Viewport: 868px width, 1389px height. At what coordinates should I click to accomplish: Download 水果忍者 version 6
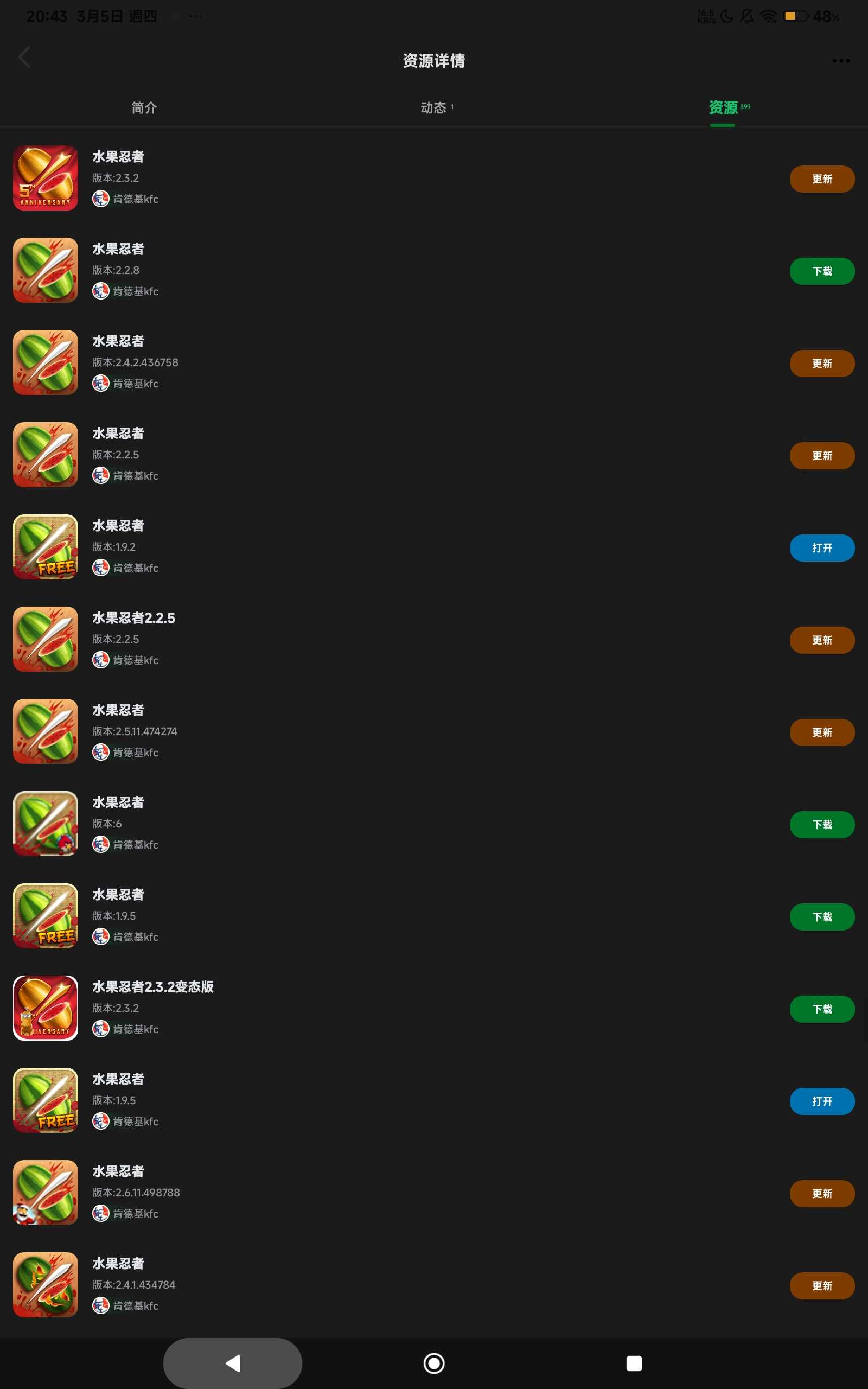click(x=821, y=825)
